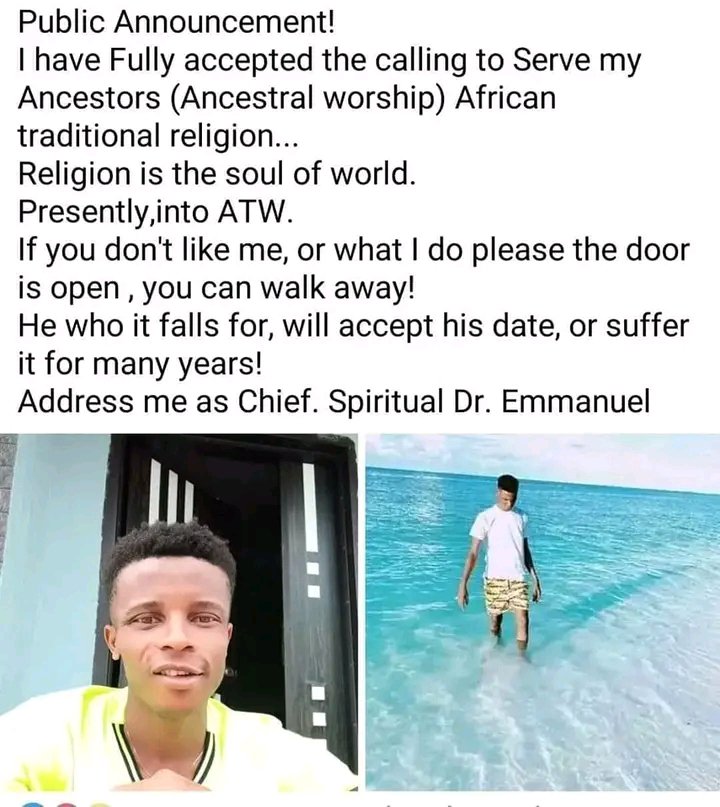Open the selfie photo in the post

tap(178, 612)
